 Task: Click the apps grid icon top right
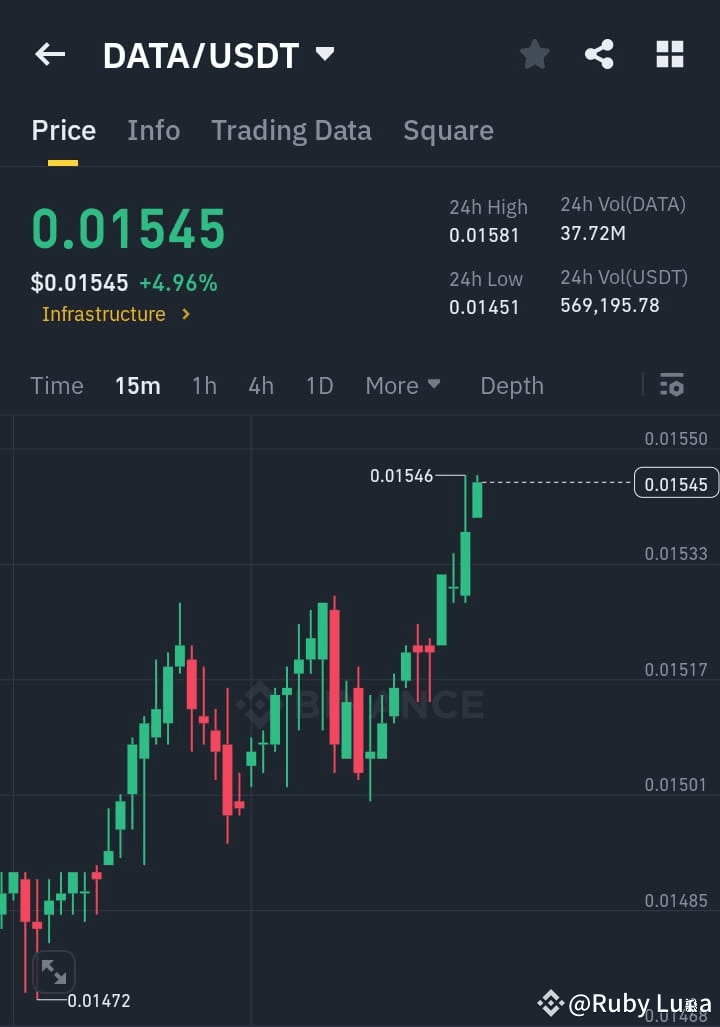click(669, 54)
